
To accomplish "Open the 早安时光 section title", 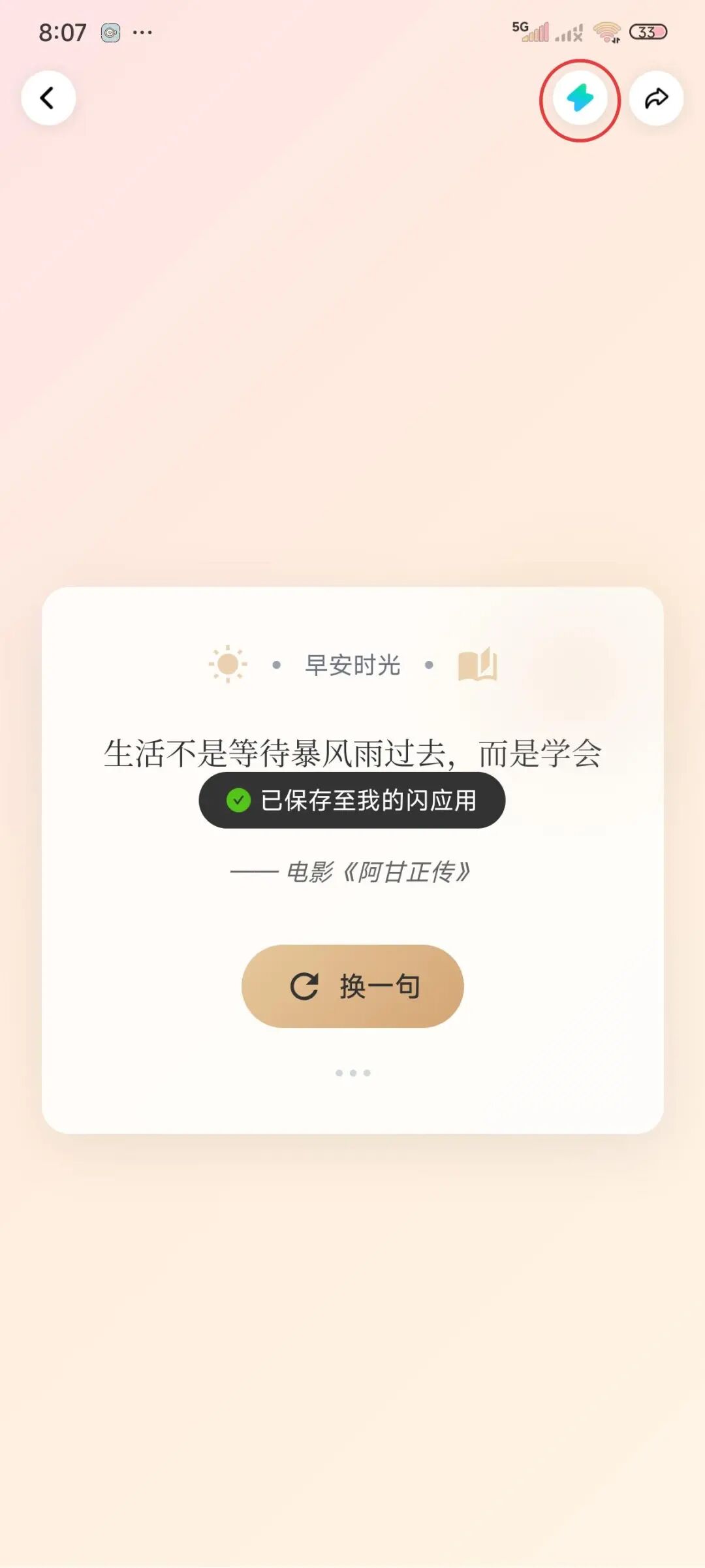I will tap(352, 664).
